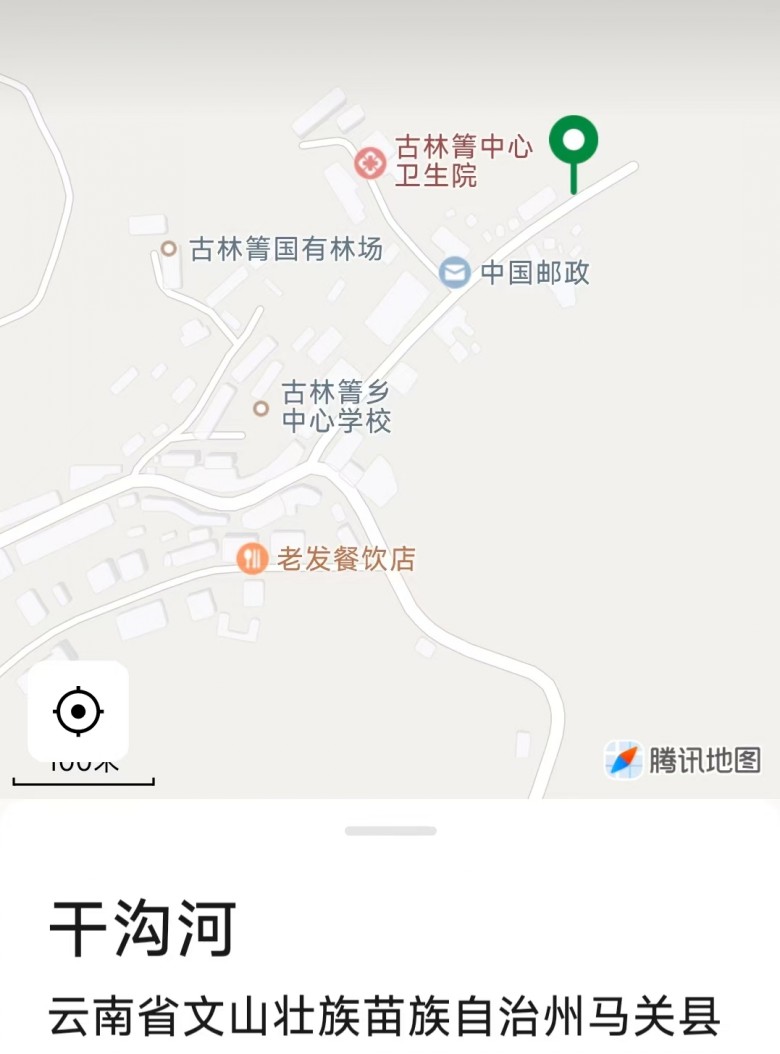Select 老发餐饮店 restaurant marker
780x1054 pixels.
(252, 558)
